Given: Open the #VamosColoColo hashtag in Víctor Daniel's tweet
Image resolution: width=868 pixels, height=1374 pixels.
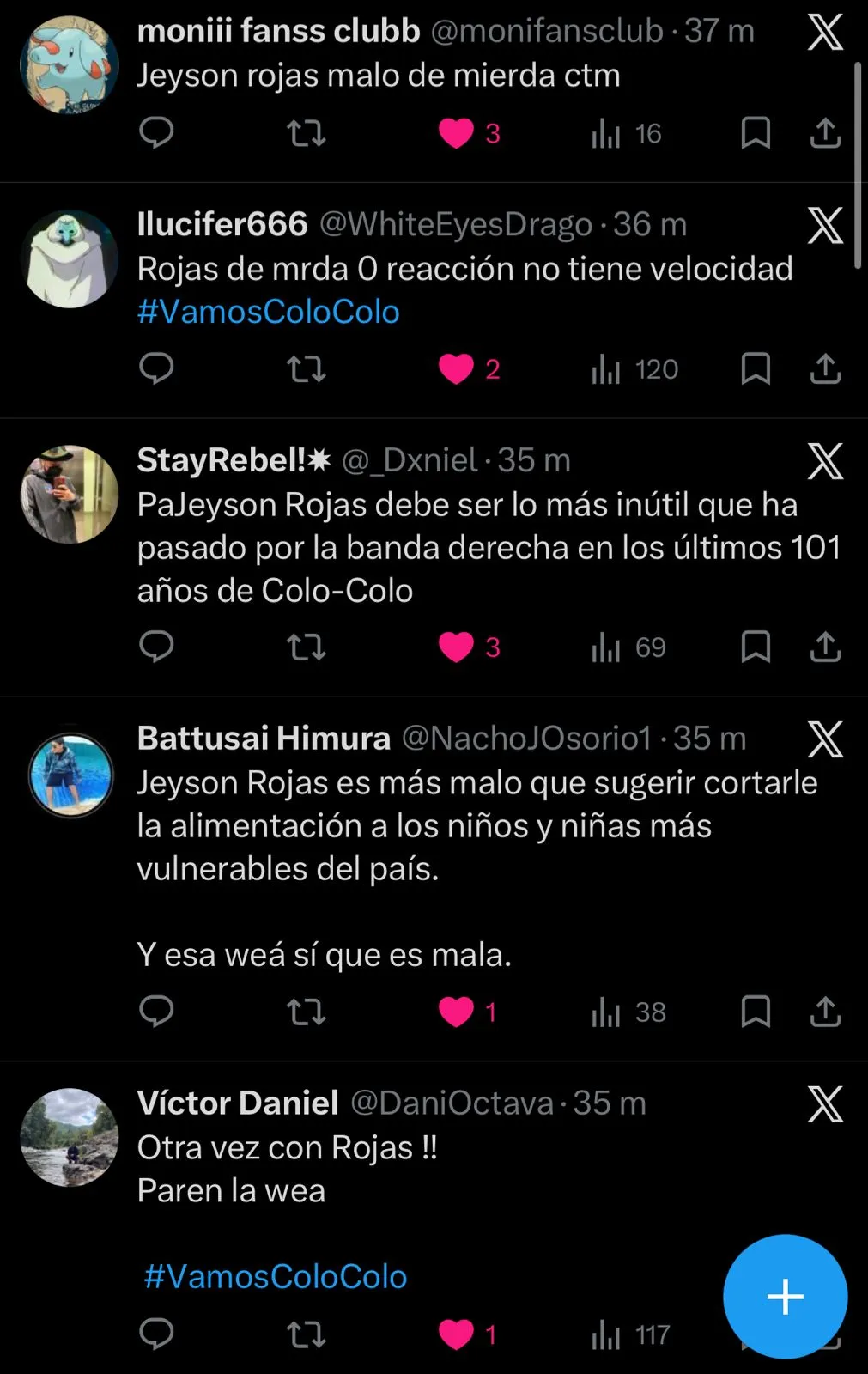Looking at the screenshot, I should pos(276,1277).
